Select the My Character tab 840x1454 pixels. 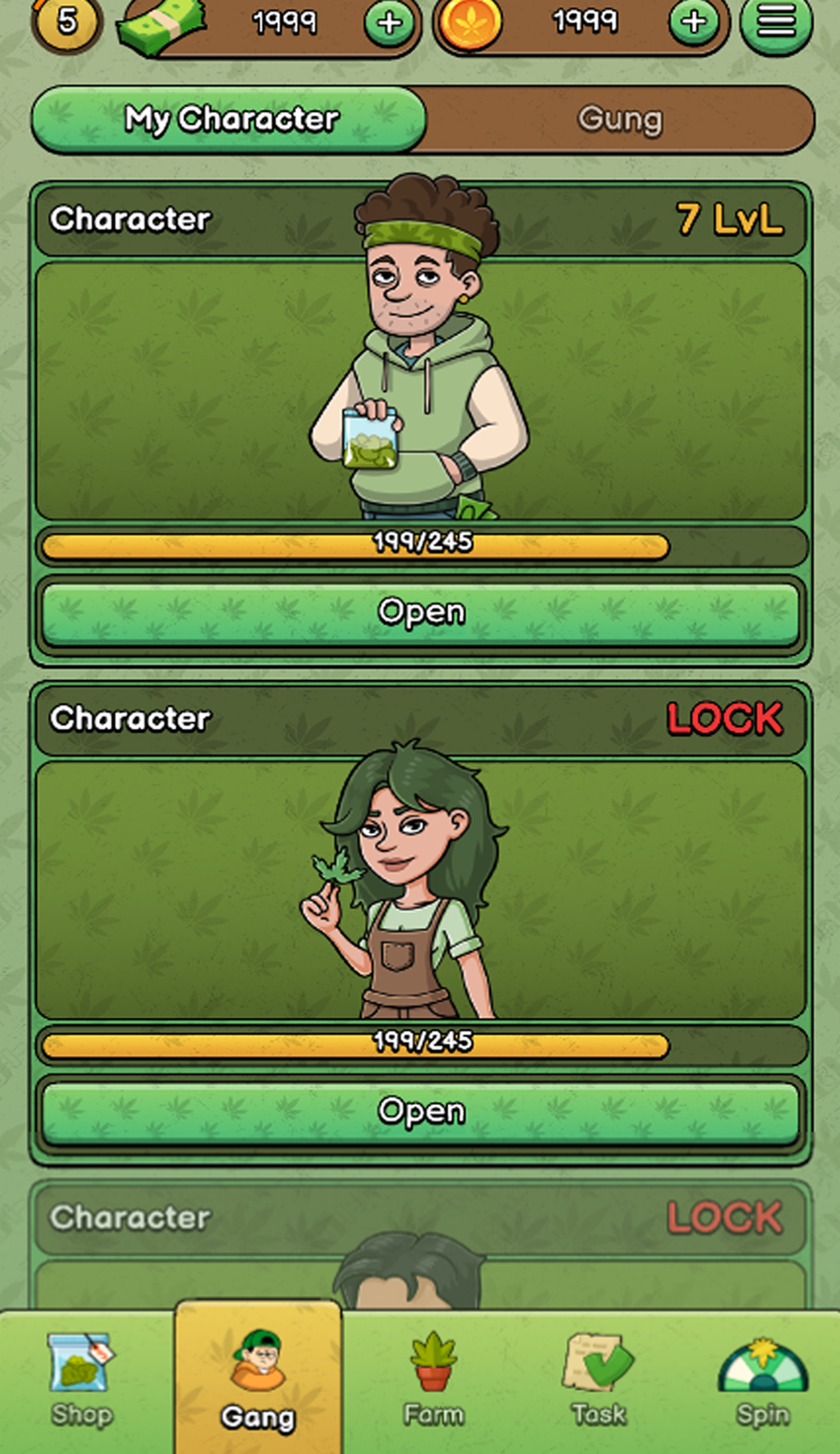pos(230,119)
